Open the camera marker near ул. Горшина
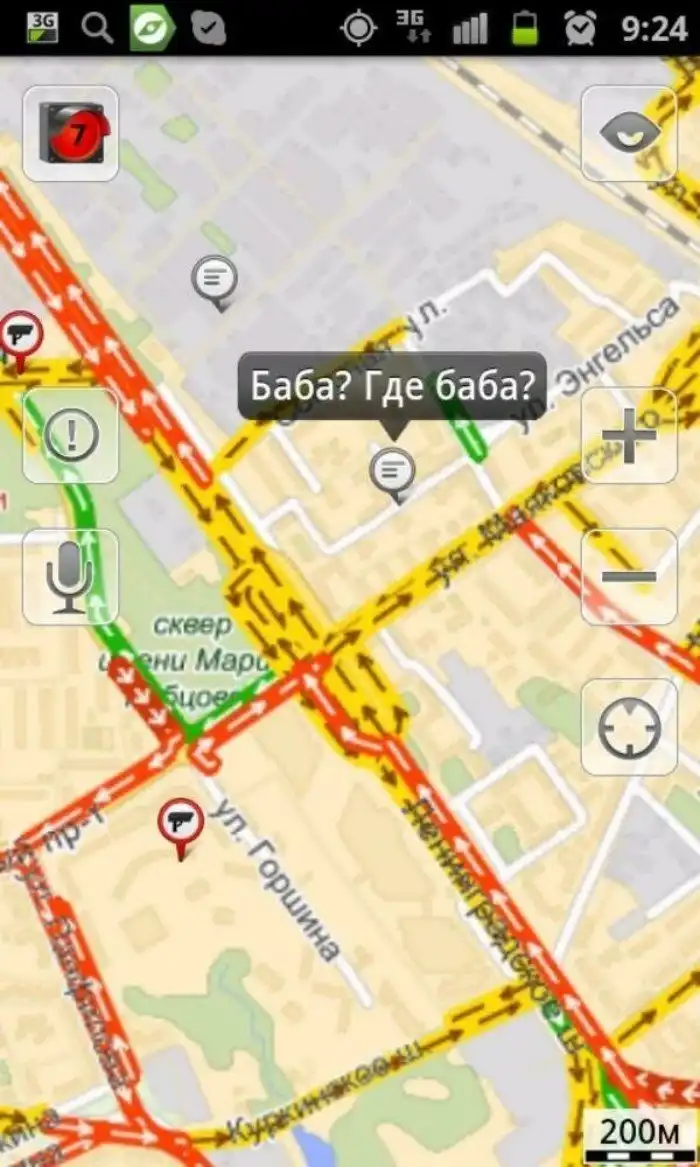 pos(181,825)
